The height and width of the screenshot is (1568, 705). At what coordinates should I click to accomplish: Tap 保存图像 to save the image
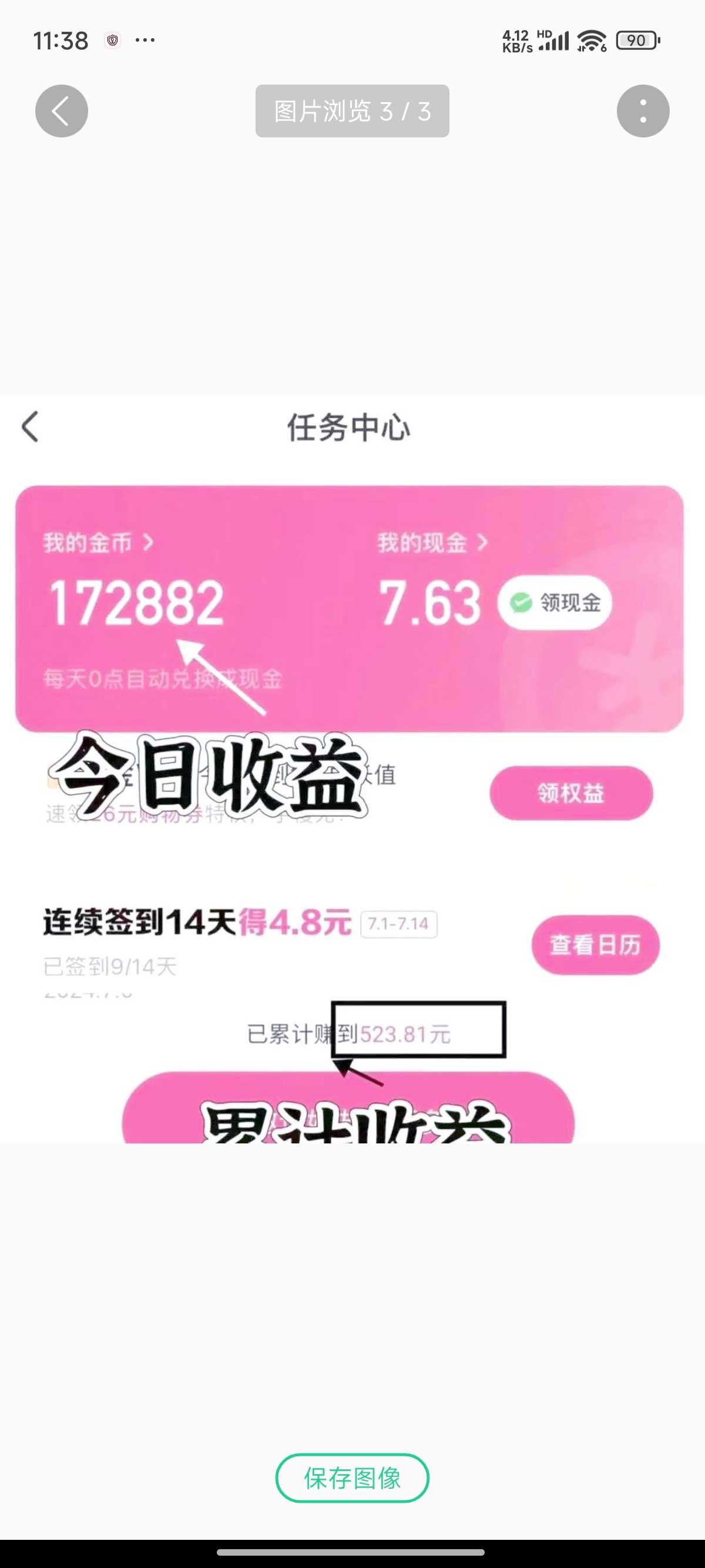pos(352,1478)
